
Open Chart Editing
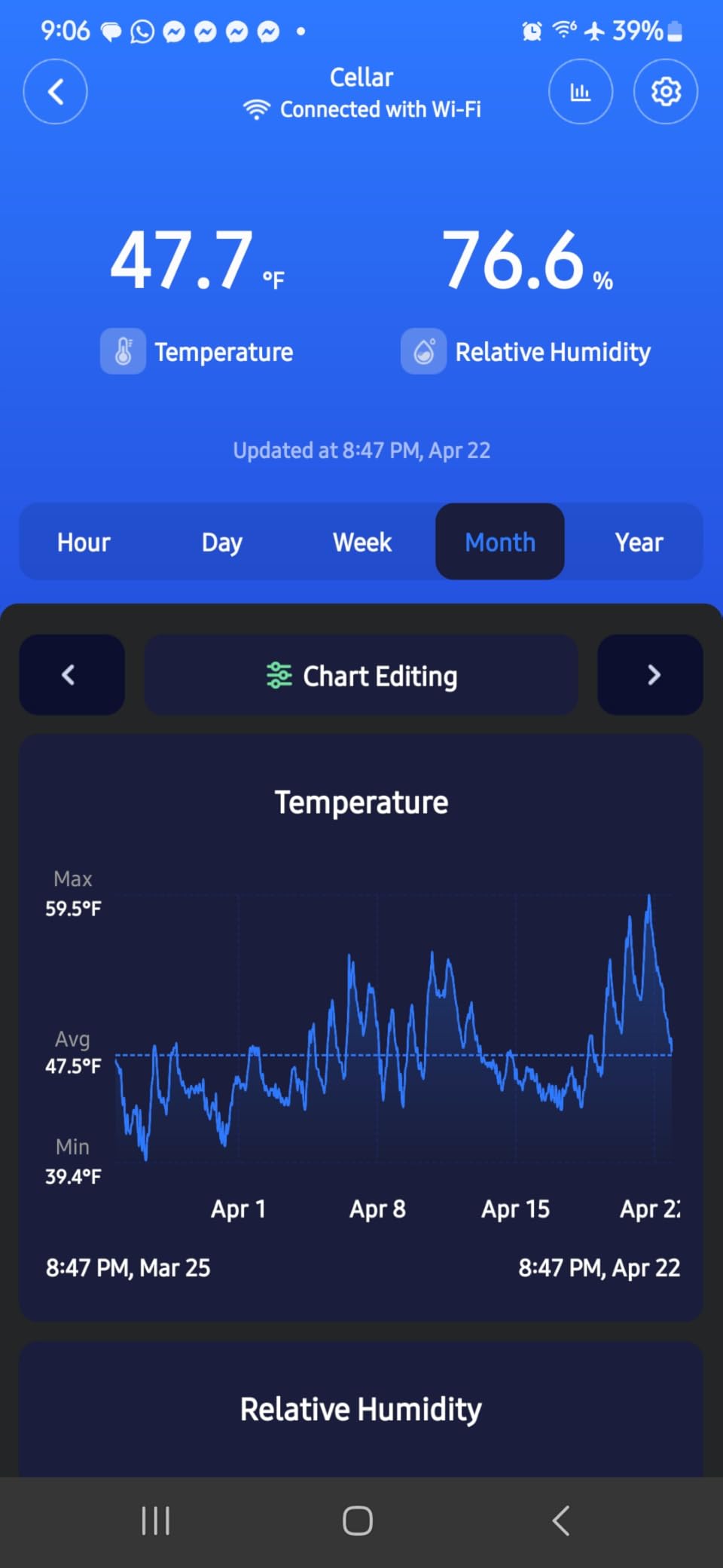[x=361, y=675]
